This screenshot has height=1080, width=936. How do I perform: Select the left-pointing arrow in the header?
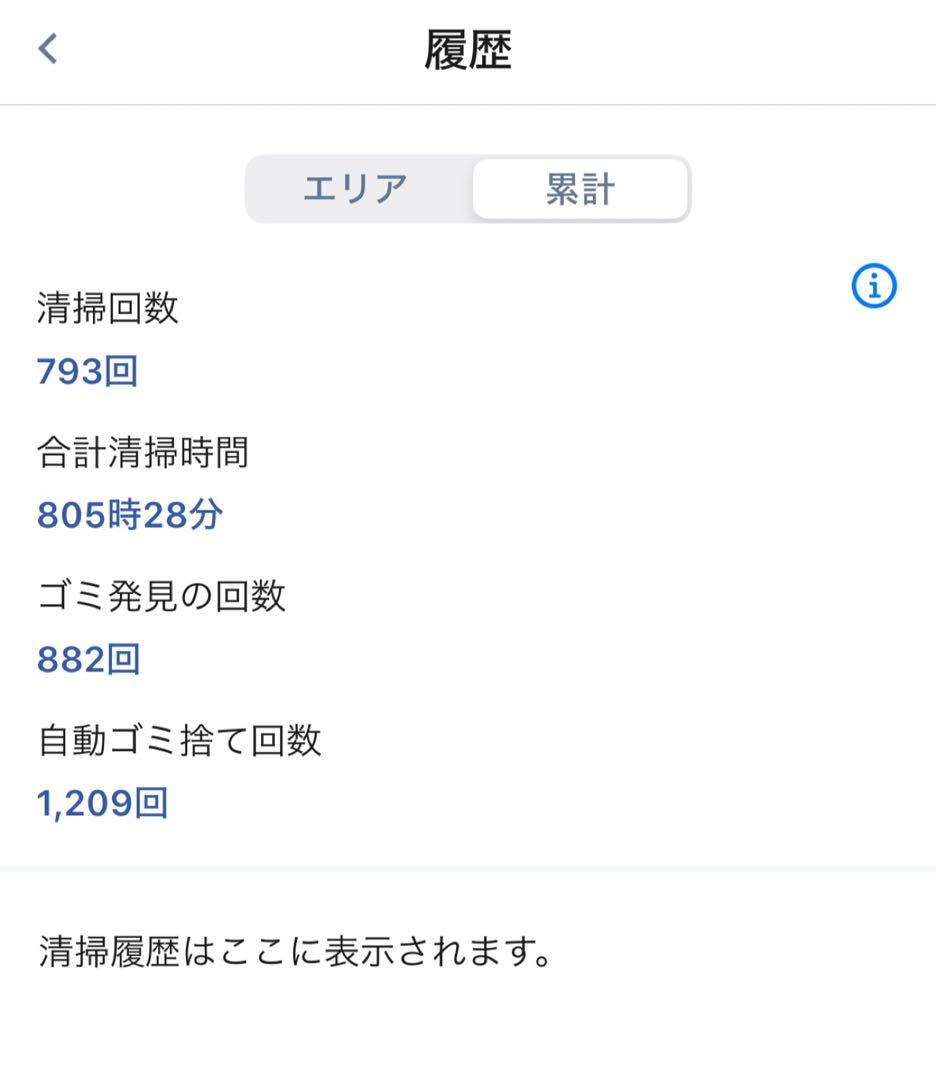point(46,48)
